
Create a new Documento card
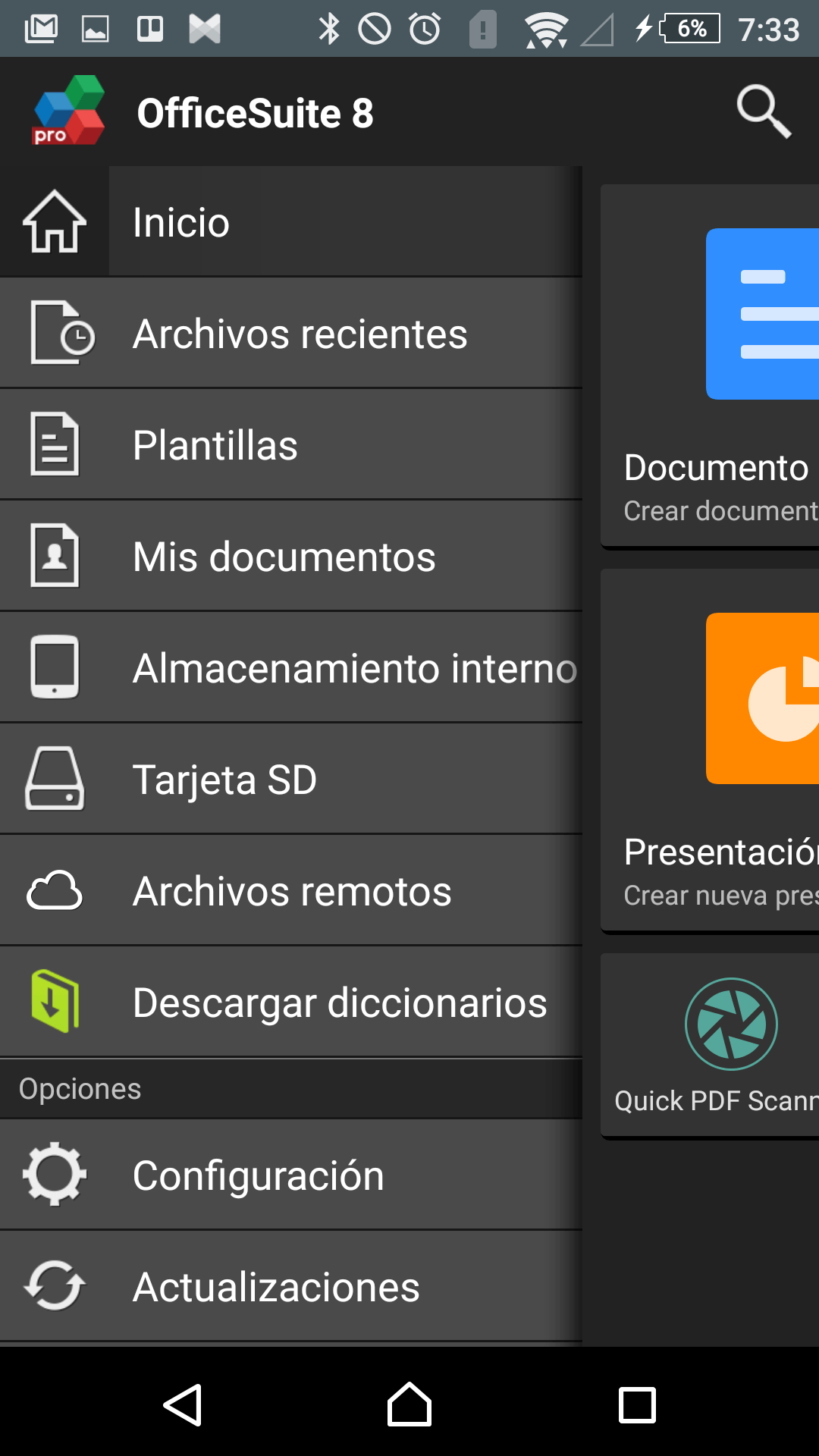(x=710, y=366)
